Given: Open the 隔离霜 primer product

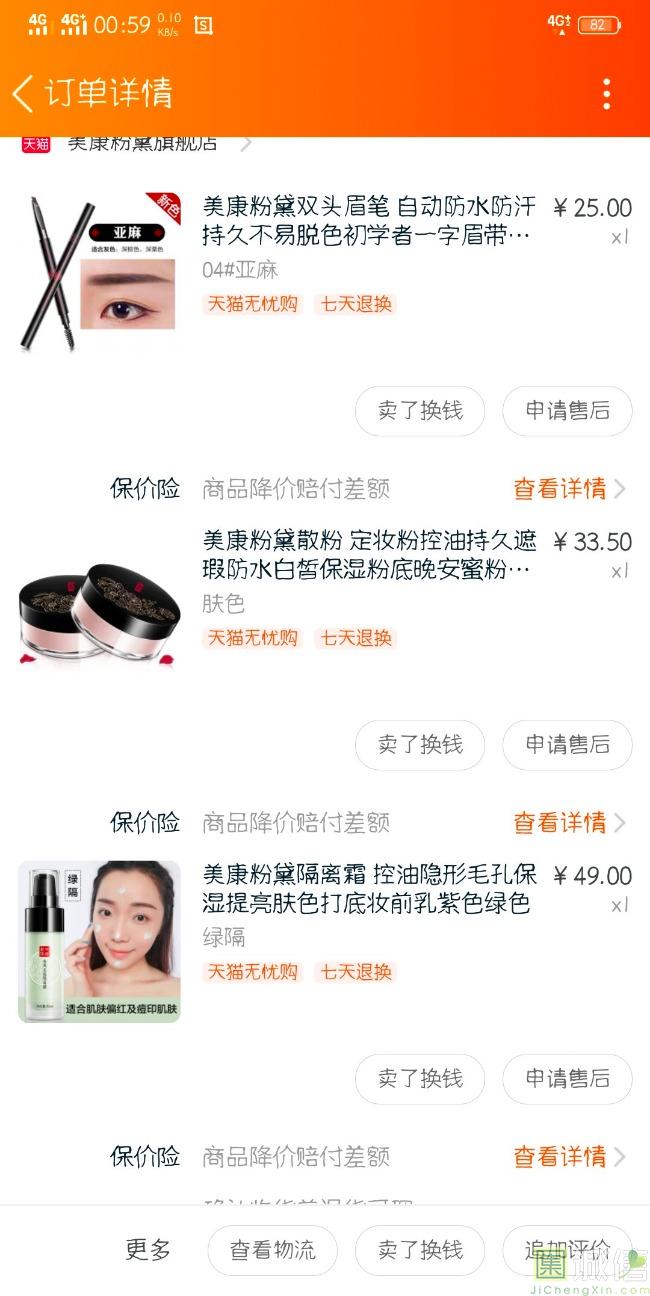Looking at the screenshot, I should tap(368, 889).
